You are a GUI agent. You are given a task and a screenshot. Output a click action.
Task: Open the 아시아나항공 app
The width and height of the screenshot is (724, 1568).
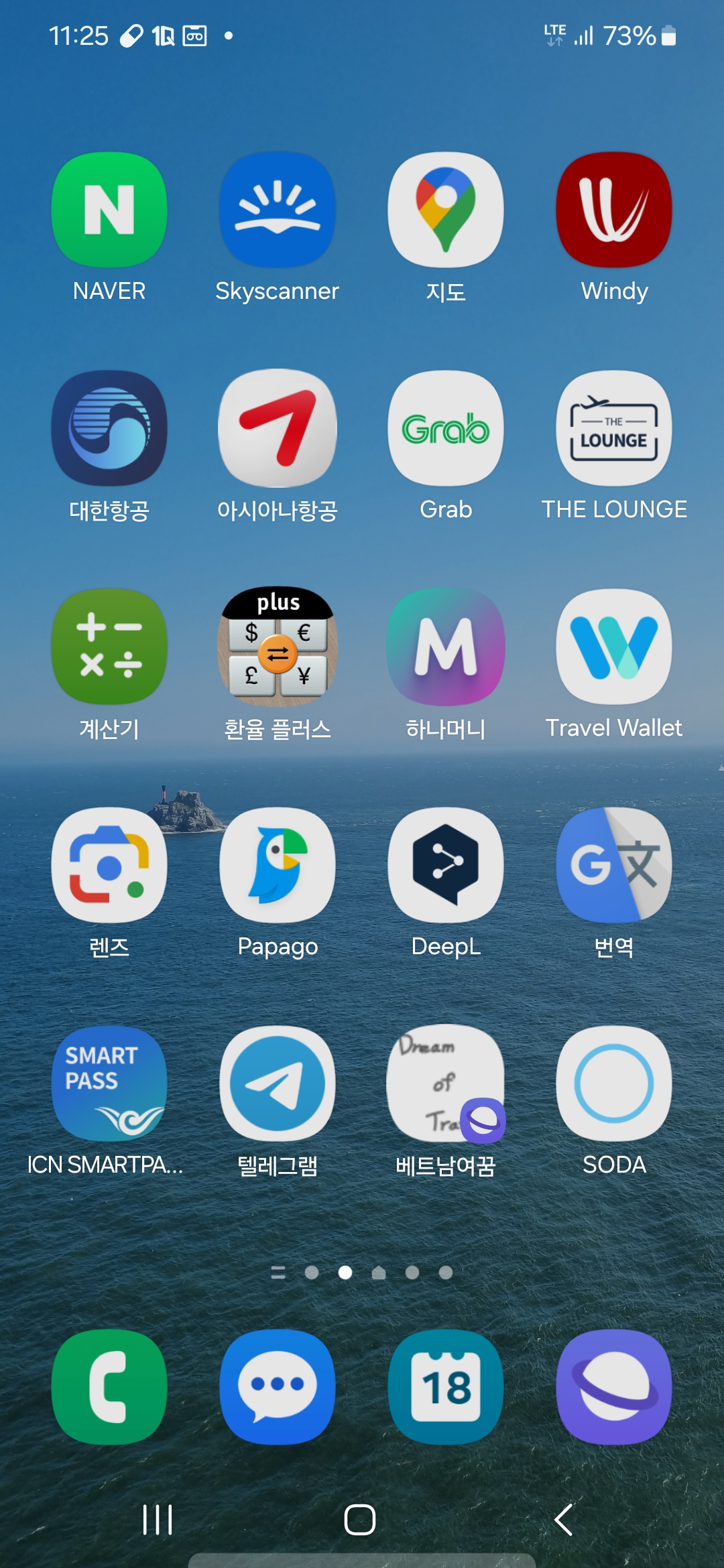coord(278,428)
